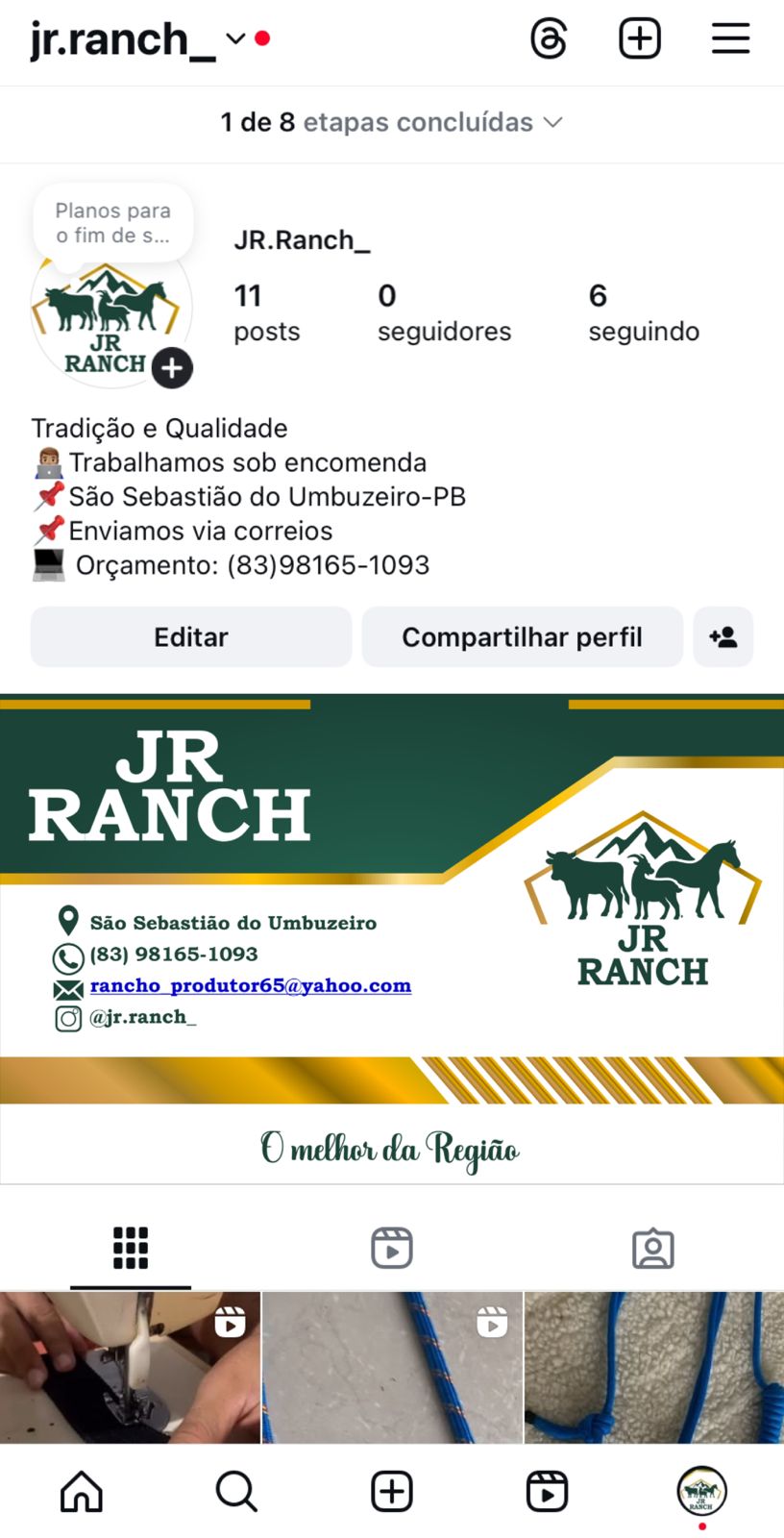Image resolution: width=784 pixels, height=1538 pixels.
Task: Add a story via the profile picture plus
Action: point(172,367)
